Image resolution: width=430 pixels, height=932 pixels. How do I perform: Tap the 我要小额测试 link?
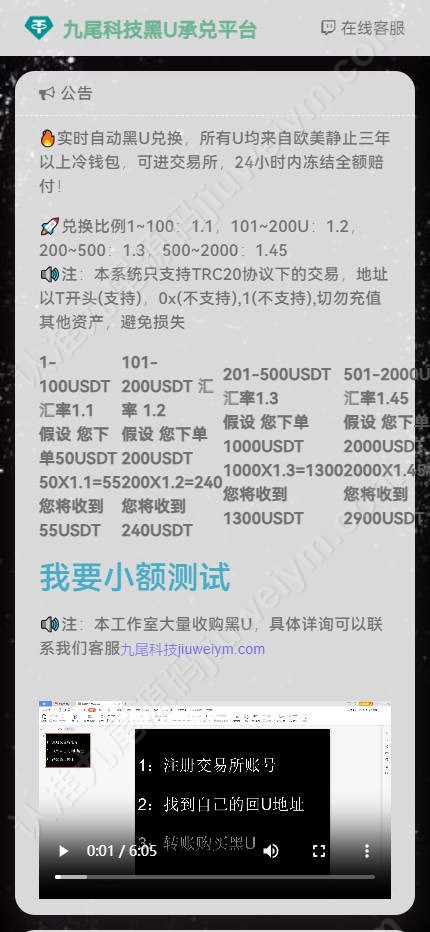pyautogui.click(x=135, y=577)
